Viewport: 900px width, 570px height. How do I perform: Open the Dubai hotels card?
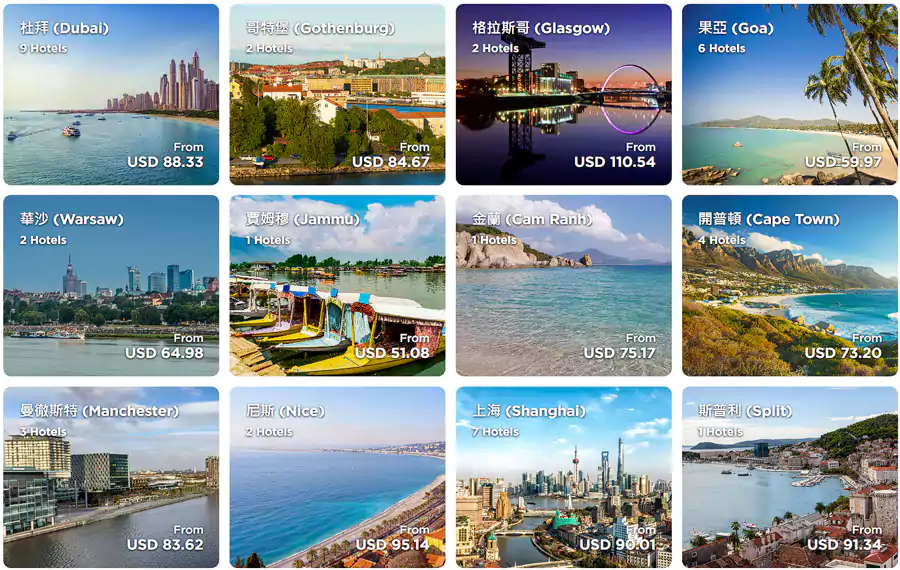pyautogui.click(x=111, y=95)
